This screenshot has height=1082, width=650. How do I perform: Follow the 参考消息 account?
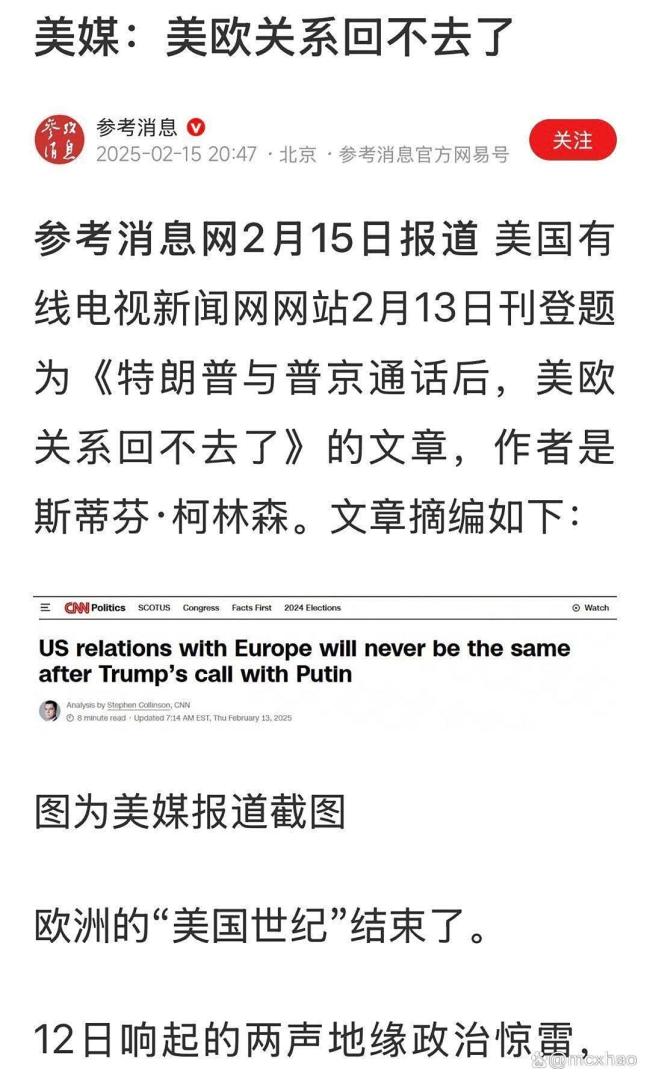[x=572, y=141]
